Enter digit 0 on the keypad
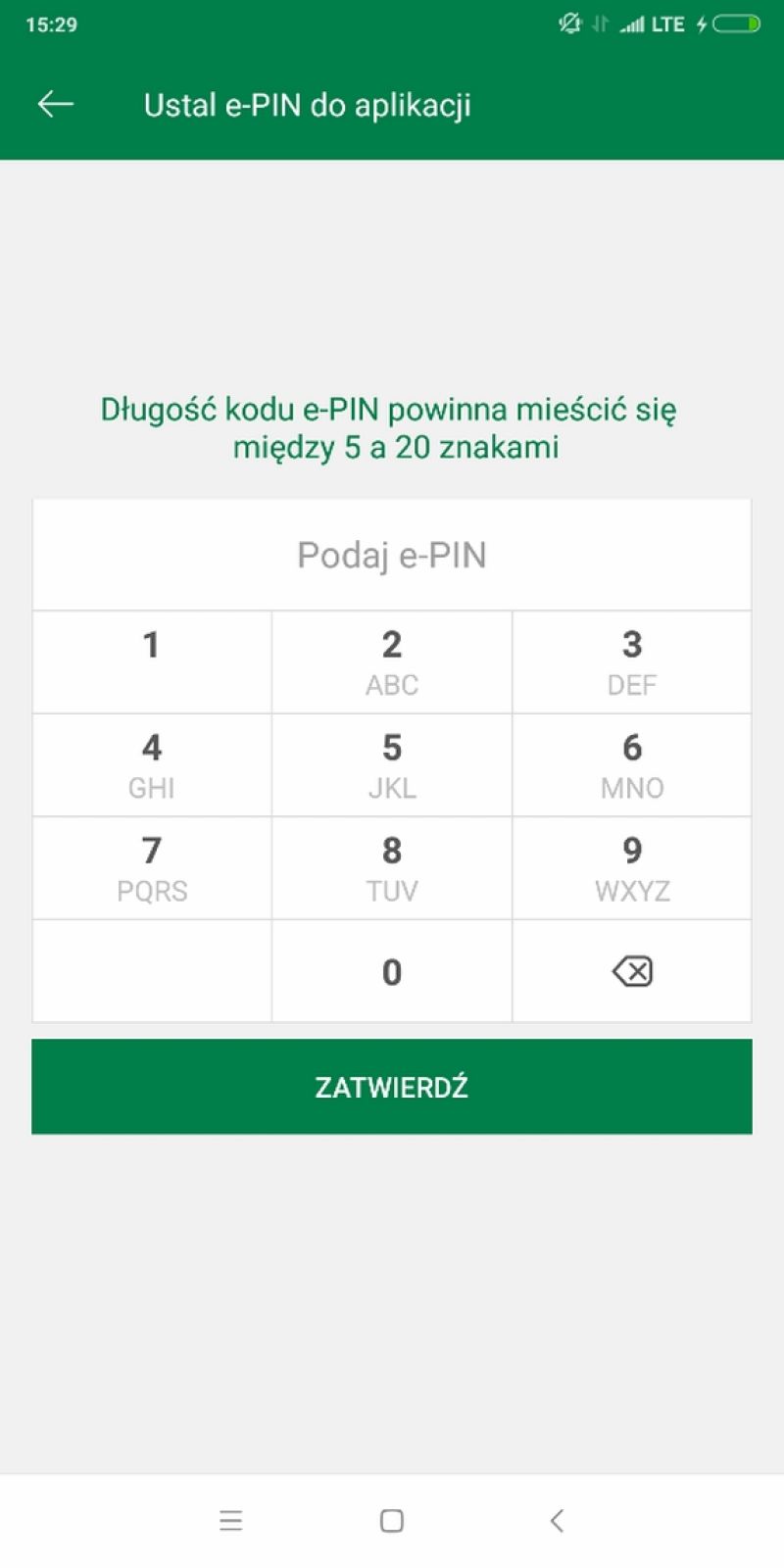Screen dimensions: 784x1568 click(x=392, y=971)
